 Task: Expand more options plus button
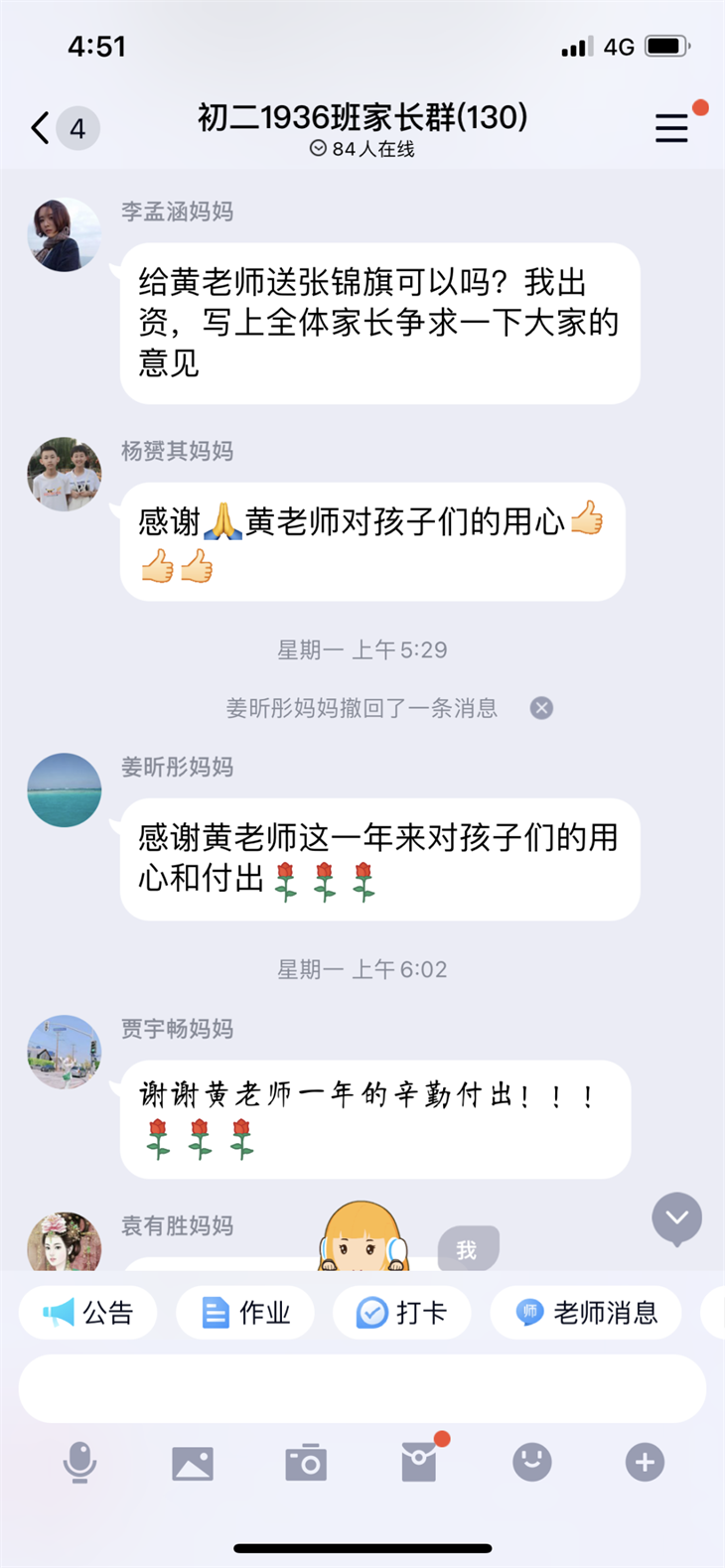click(645, 1463)
